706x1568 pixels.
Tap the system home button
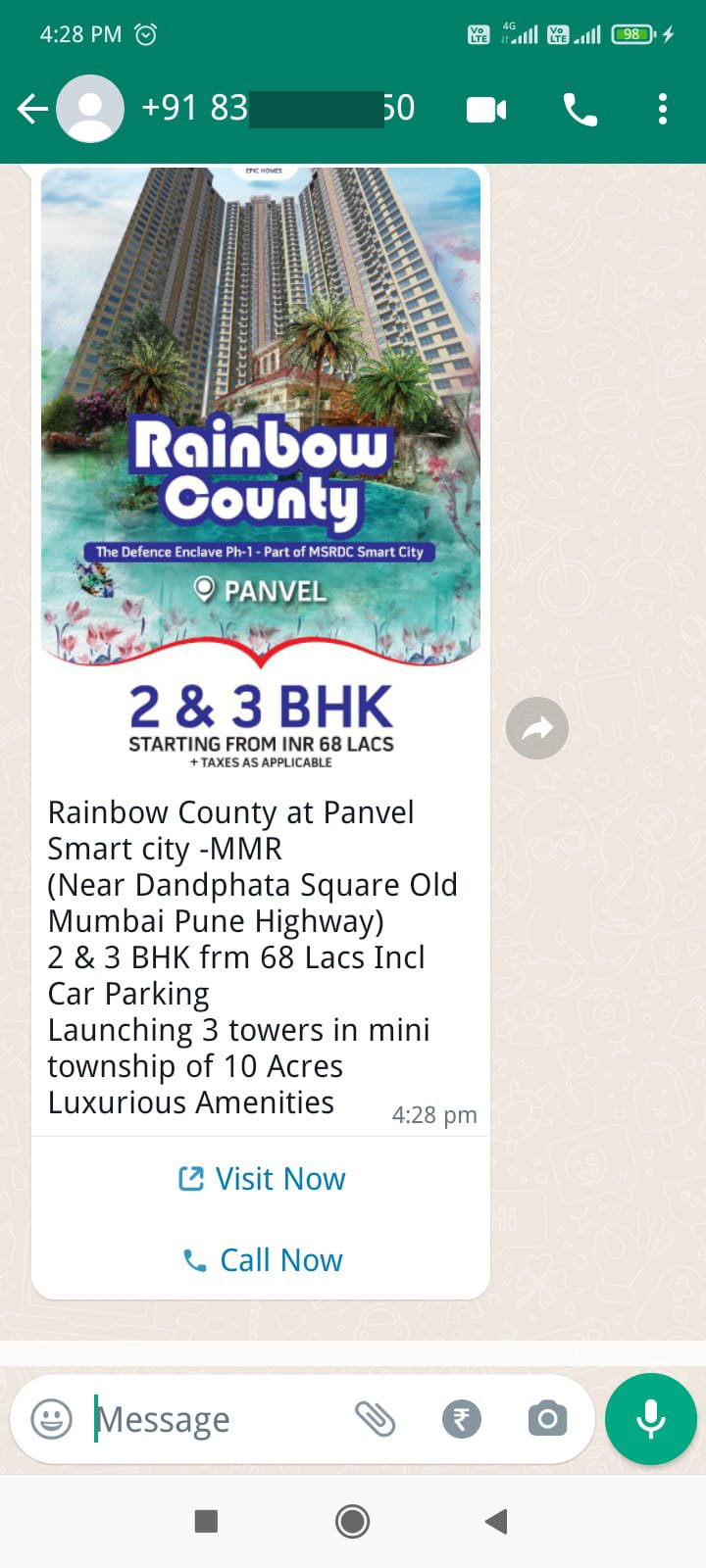tap(352, 1521)
